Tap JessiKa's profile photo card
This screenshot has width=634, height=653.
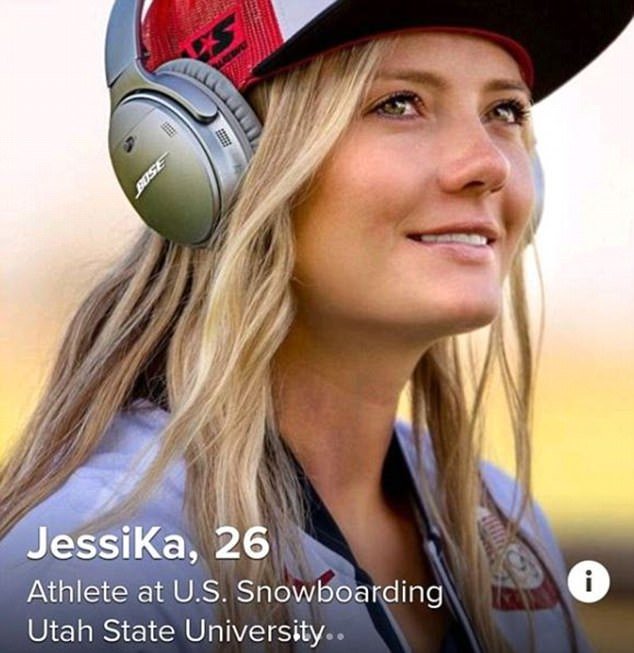[x=317, y=300]
